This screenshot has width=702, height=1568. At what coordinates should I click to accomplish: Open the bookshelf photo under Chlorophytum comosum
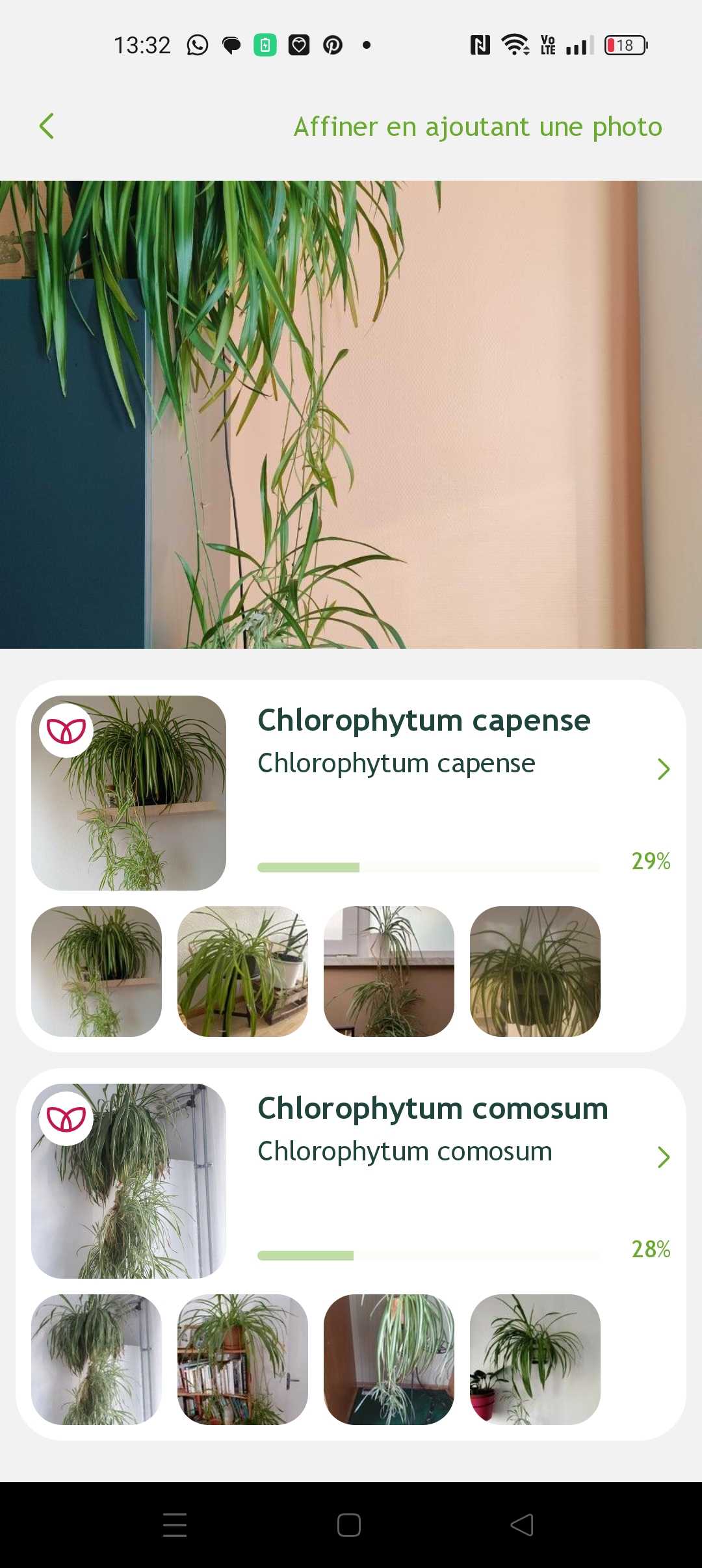pos(242,1359)
